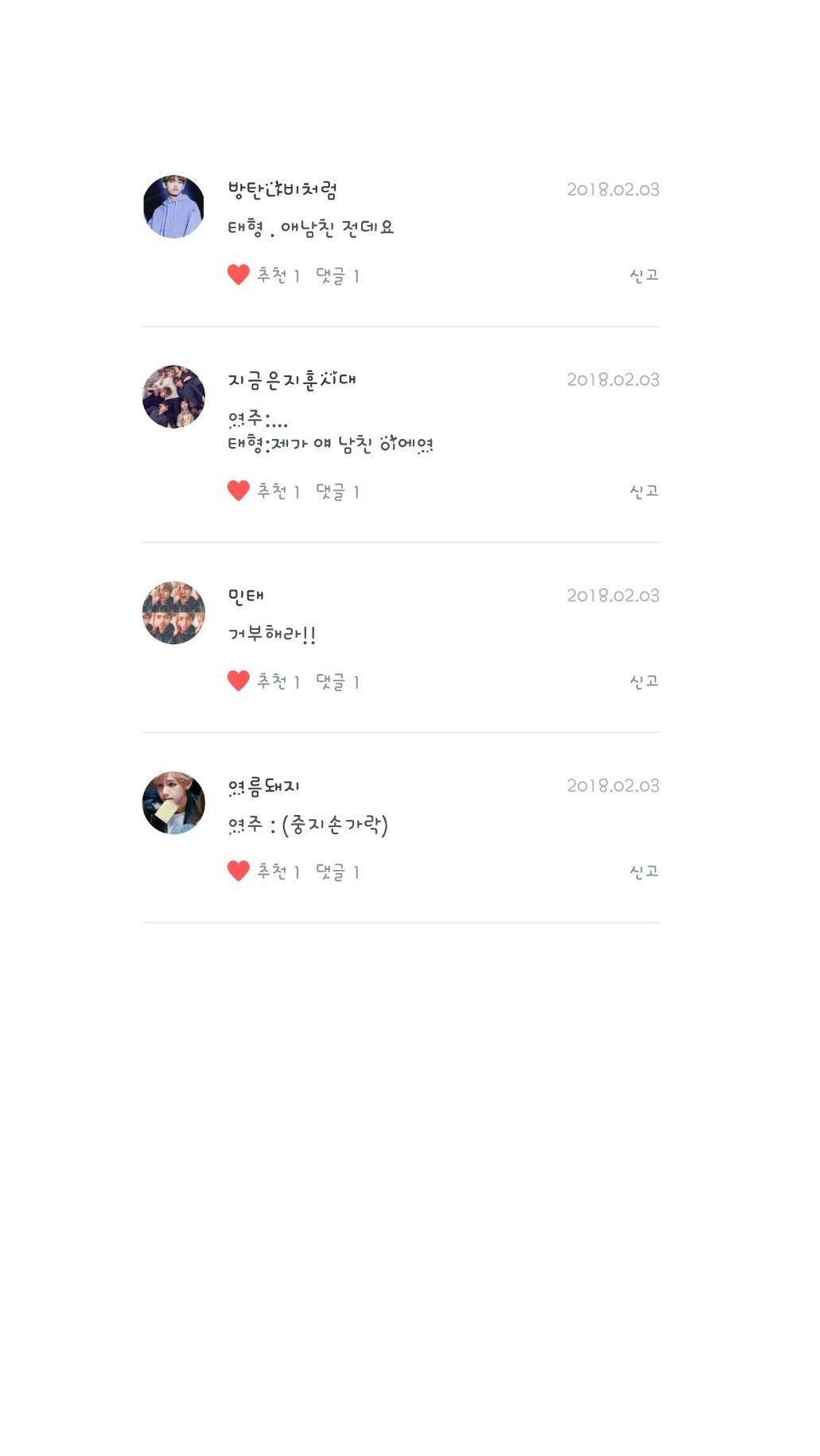Open 여름돼지's profile avatar
The image size is (820, 1456).
click(x=173, y=802)
